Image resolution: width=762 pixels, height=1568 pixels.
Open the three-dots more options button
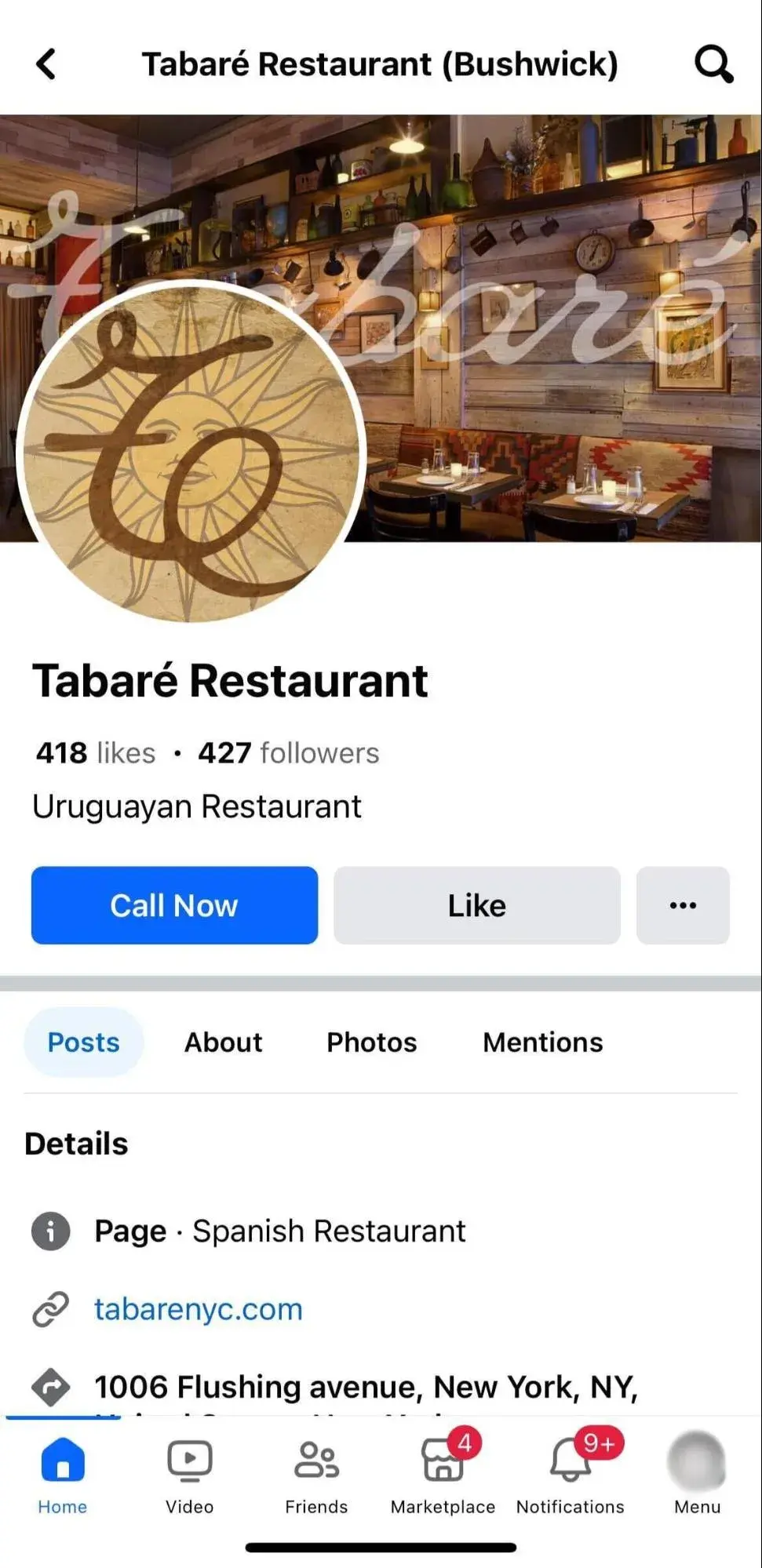(x=683, y=905)
